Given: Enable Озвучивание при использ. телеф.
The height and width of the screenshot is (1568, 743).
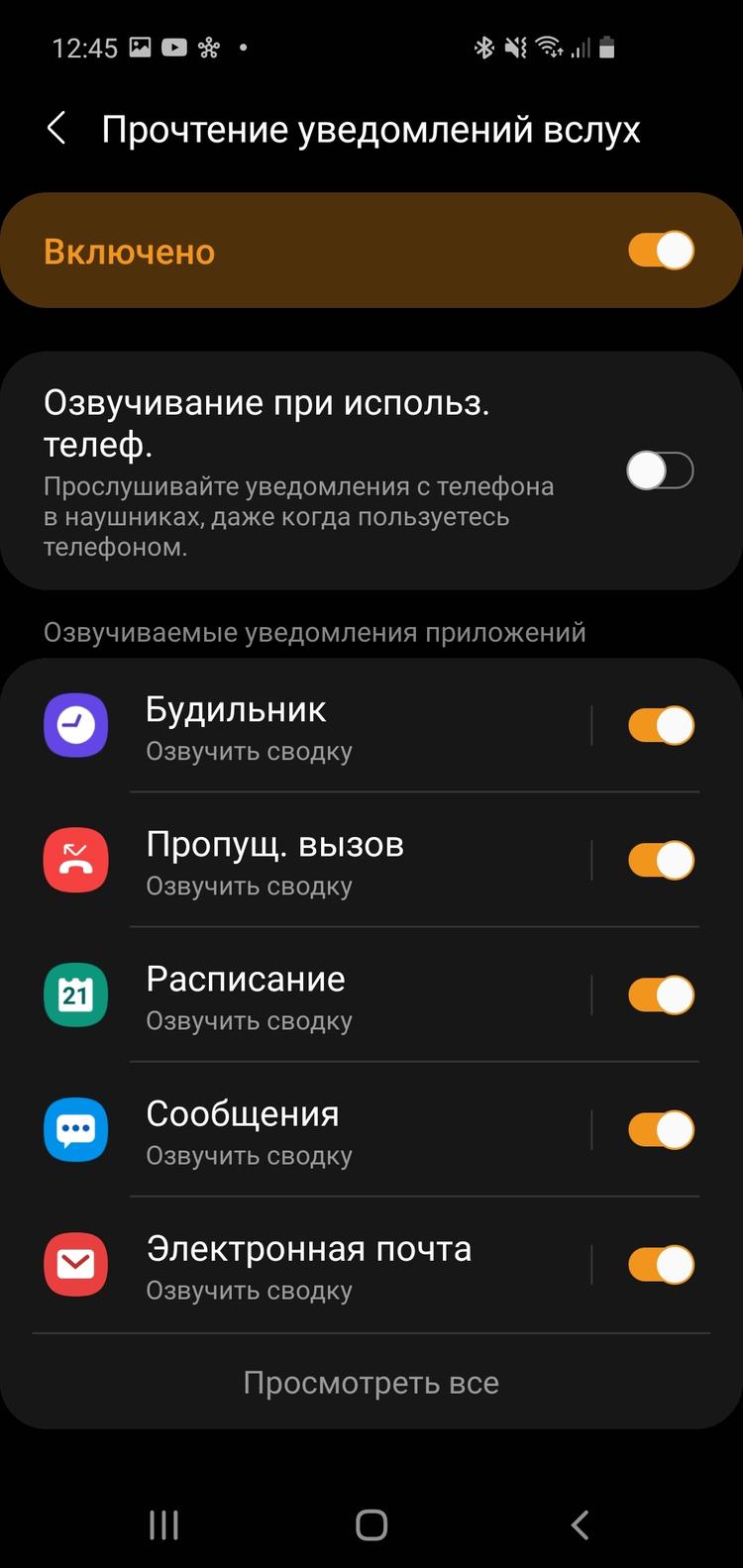Looking at the screenshot, I should [x=660, y=470].
